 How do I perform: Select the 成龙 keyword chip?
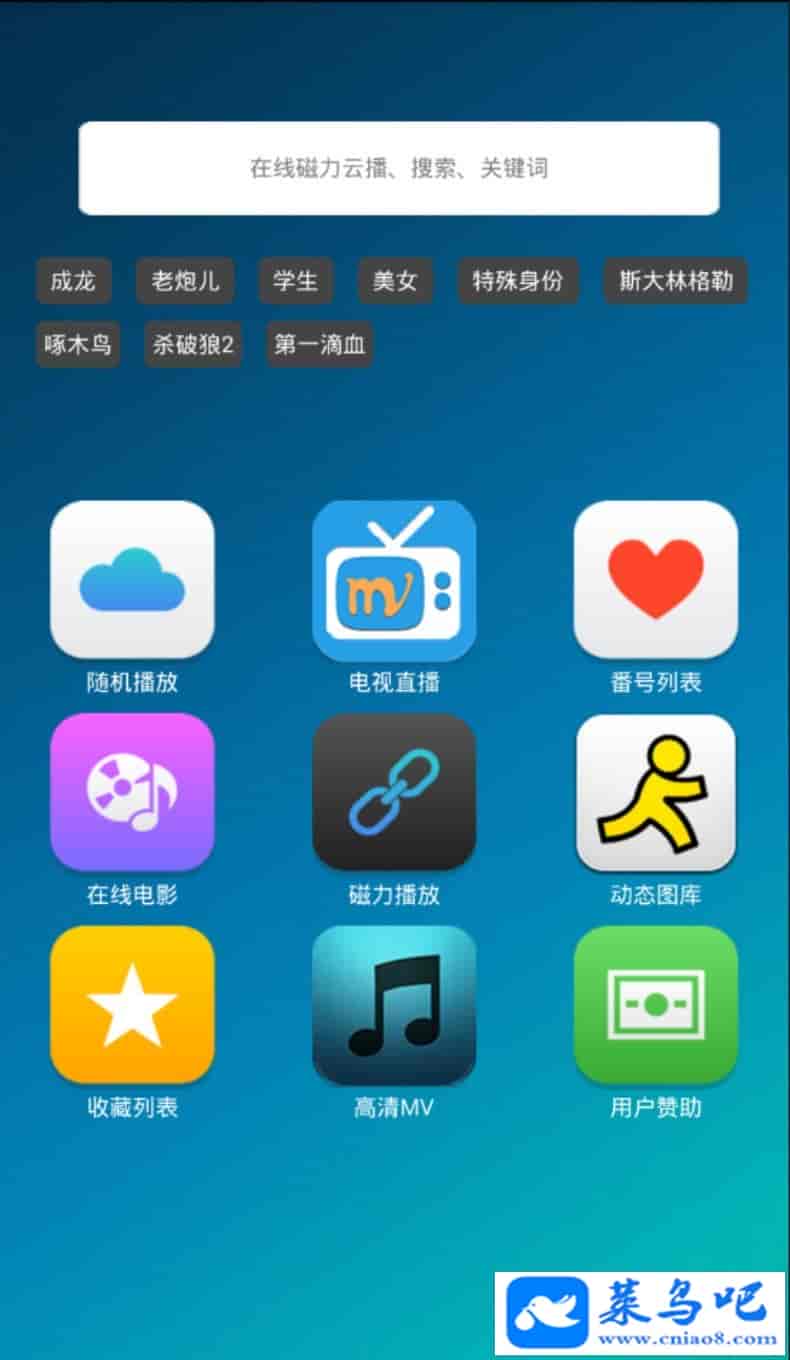tap(73, 281)
